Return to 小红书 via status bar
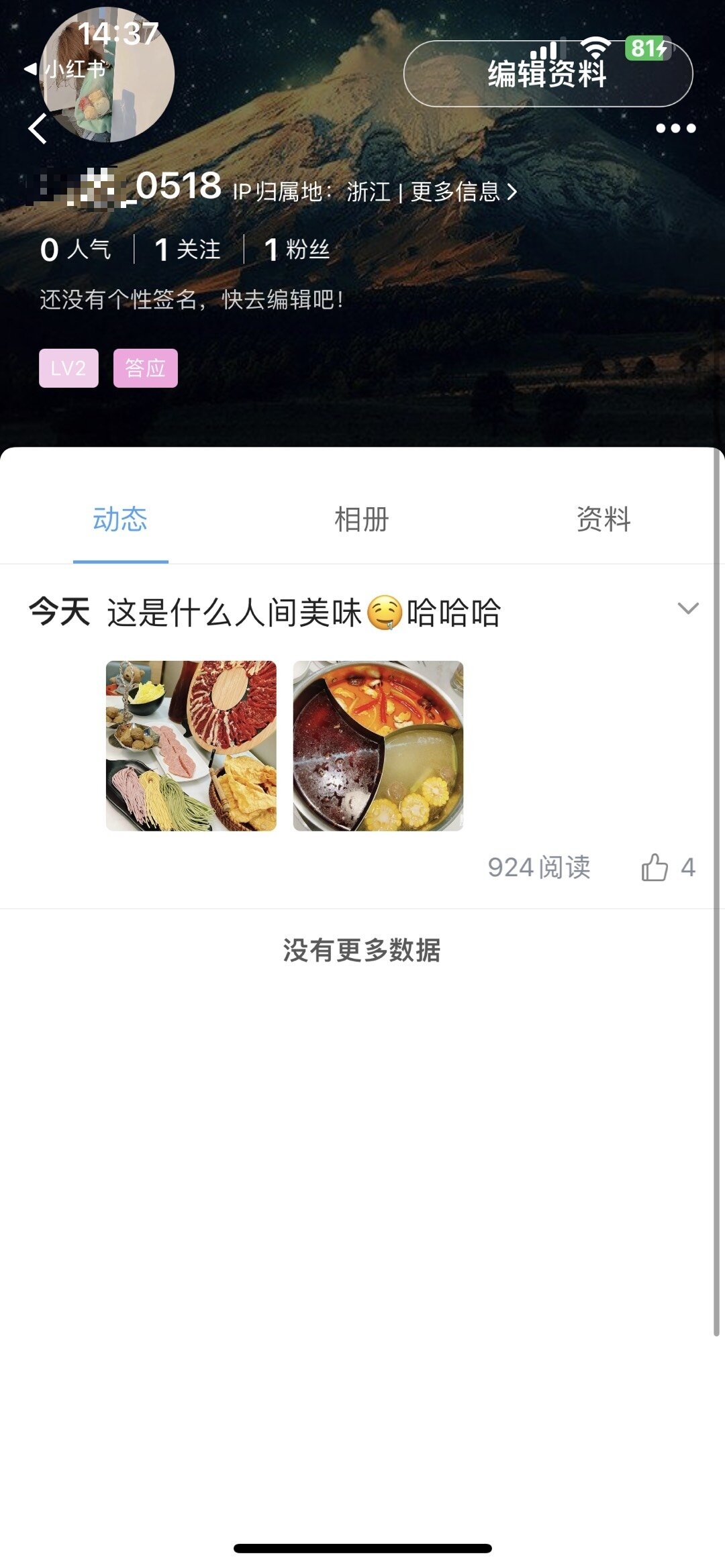Screen dimensions: 725x1568 tap(66, 68)
